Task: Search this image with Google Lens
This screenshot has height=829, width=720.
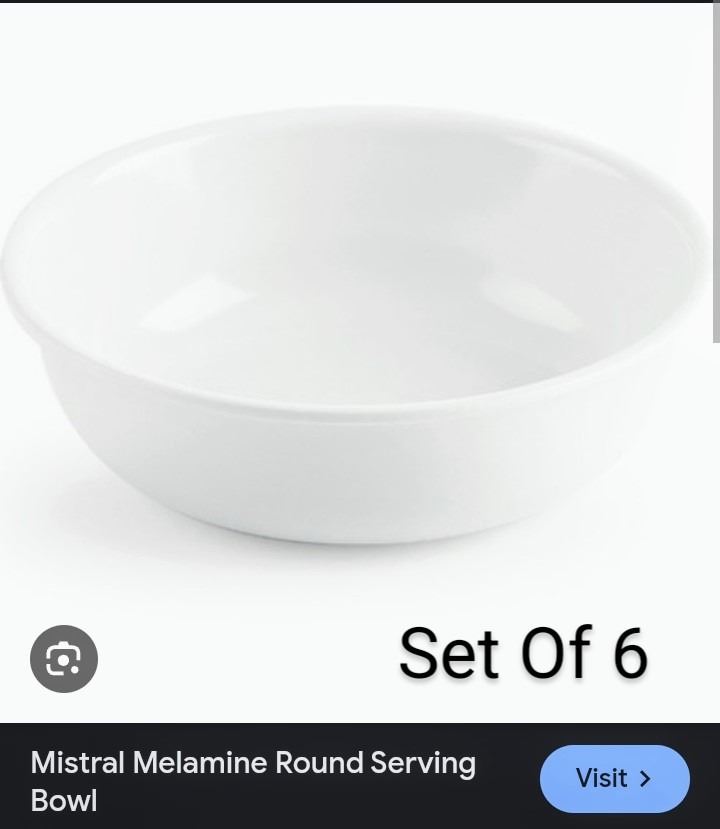Action: 64,659
